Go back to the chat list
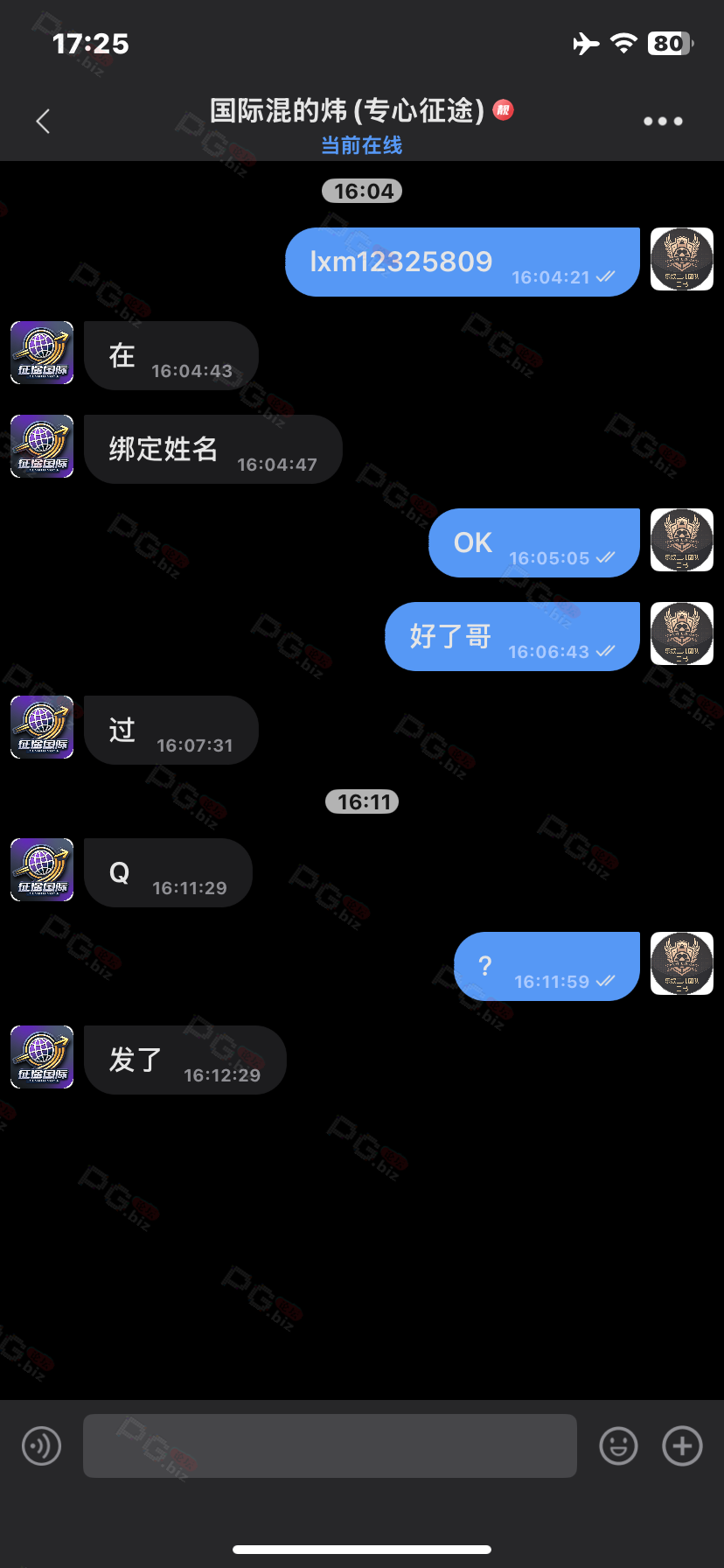 click(x=43, y=121)
